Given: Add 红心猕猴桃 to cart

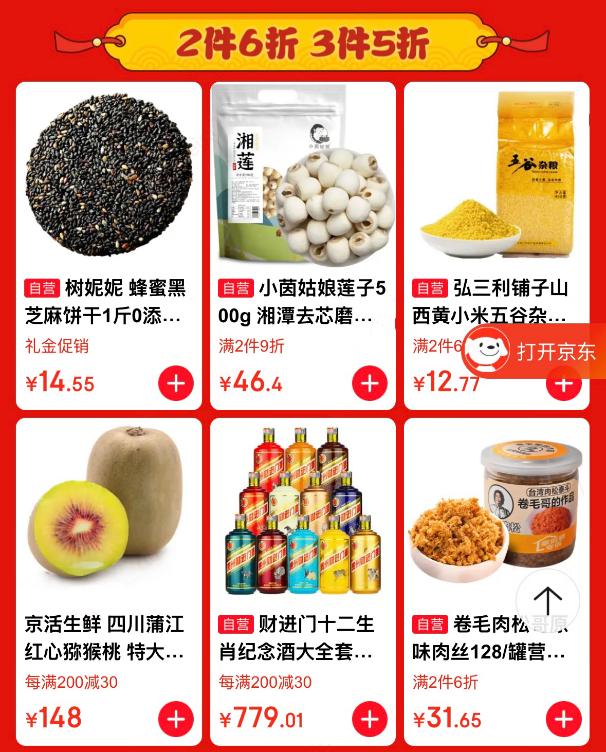Looking at the screenshot, I should point(176,718).
